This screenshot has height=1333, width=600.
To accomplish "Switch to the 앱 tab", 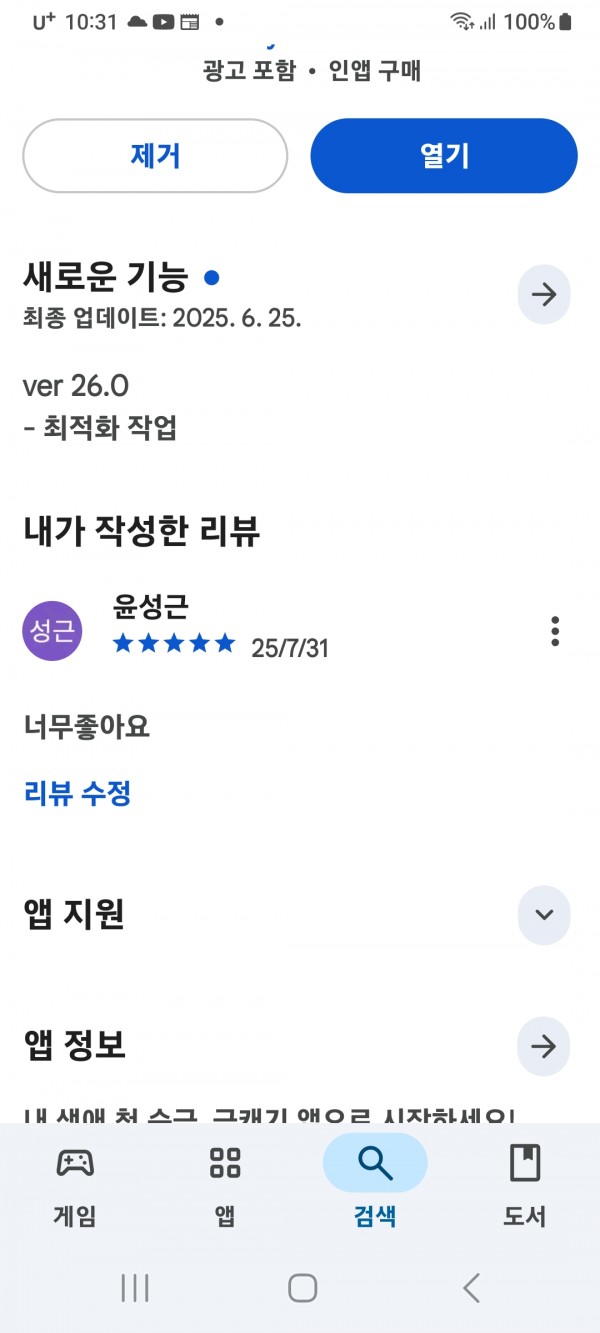I will click(x=225, y=1186).
